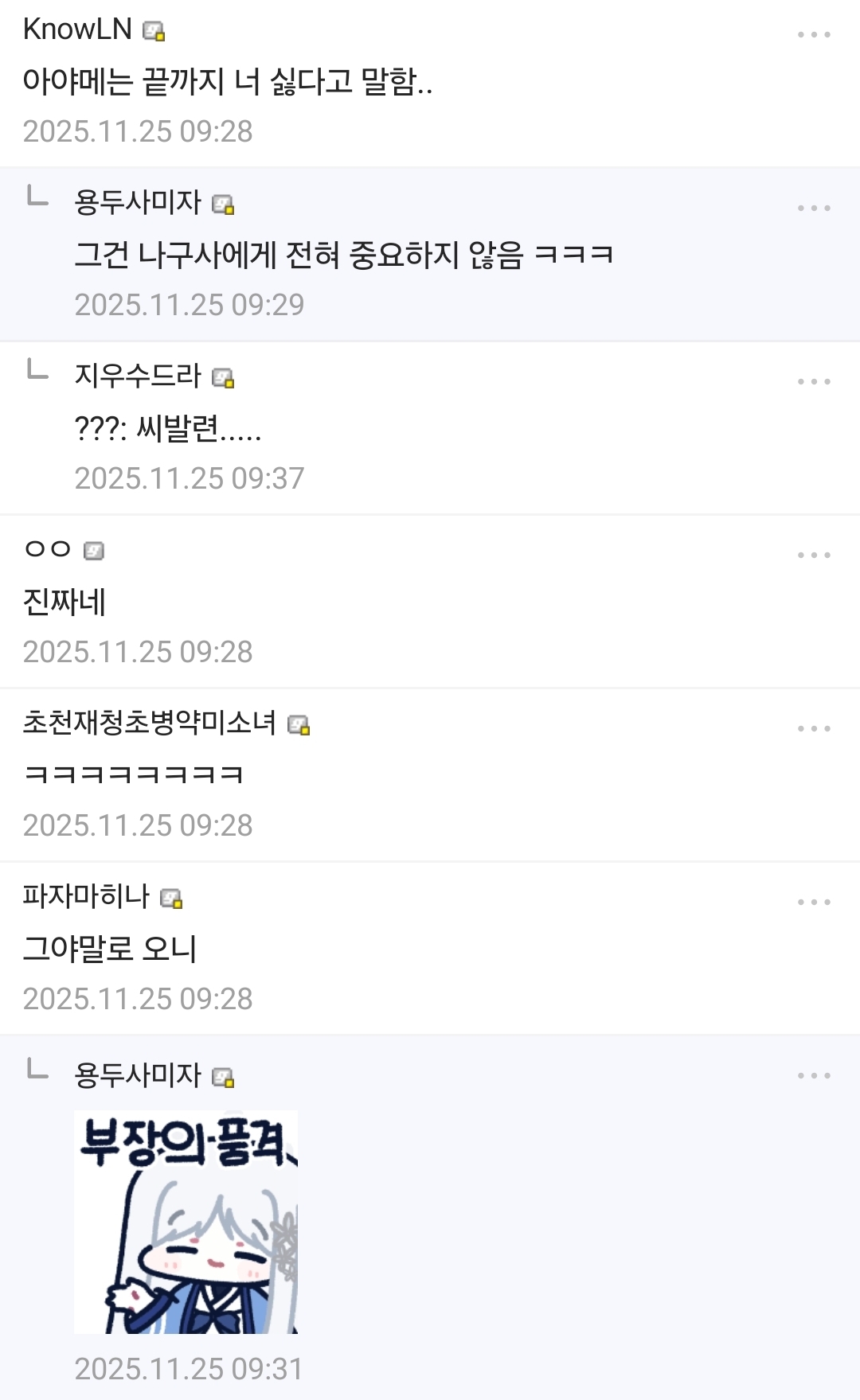Open more options on 지우수드라's reply
Image resolution: width=860 pixels, height=1400 pixels.
(814, 382)
